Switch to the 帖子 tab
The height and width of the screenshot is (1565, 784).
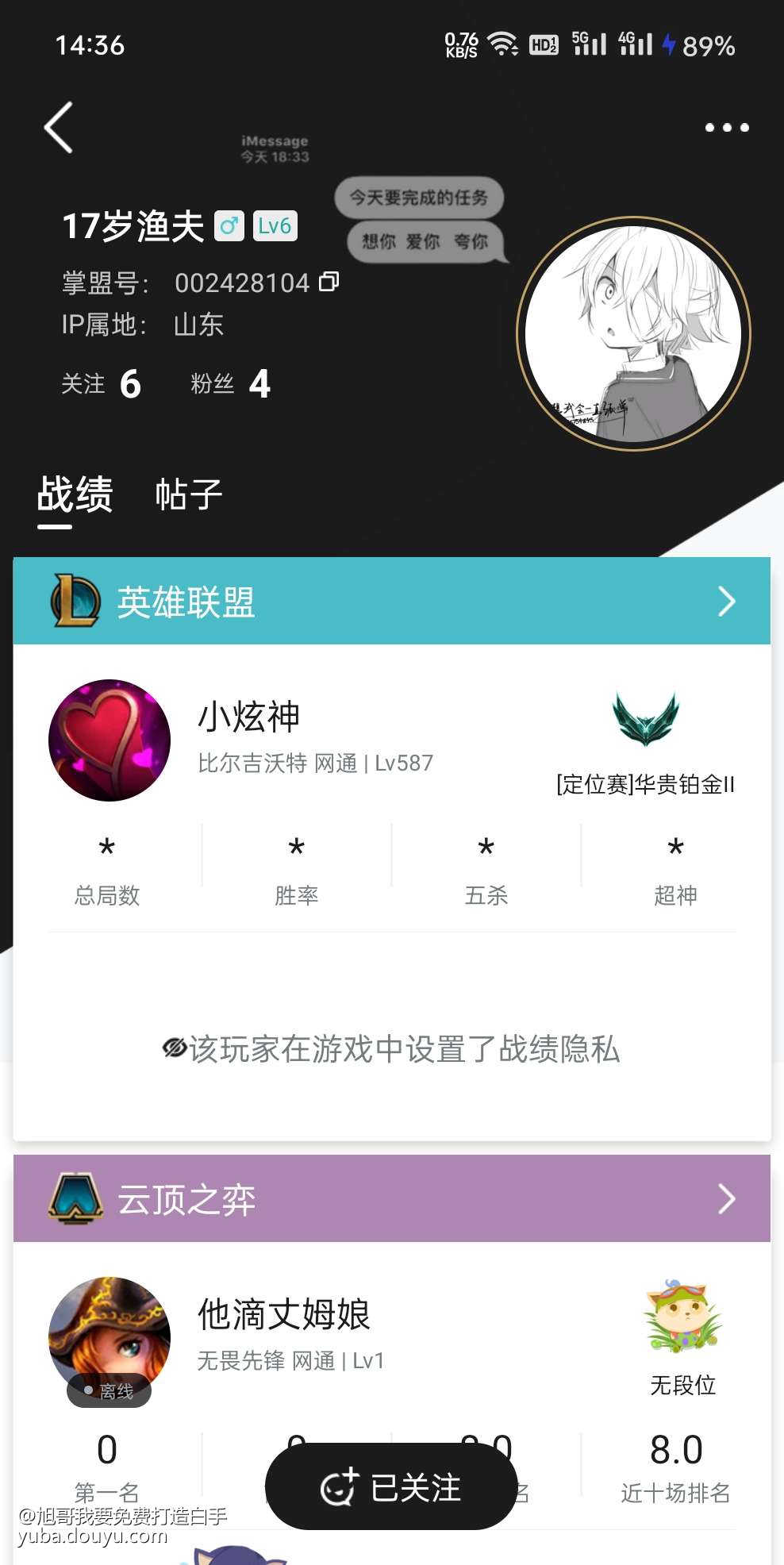click(188, 494)
